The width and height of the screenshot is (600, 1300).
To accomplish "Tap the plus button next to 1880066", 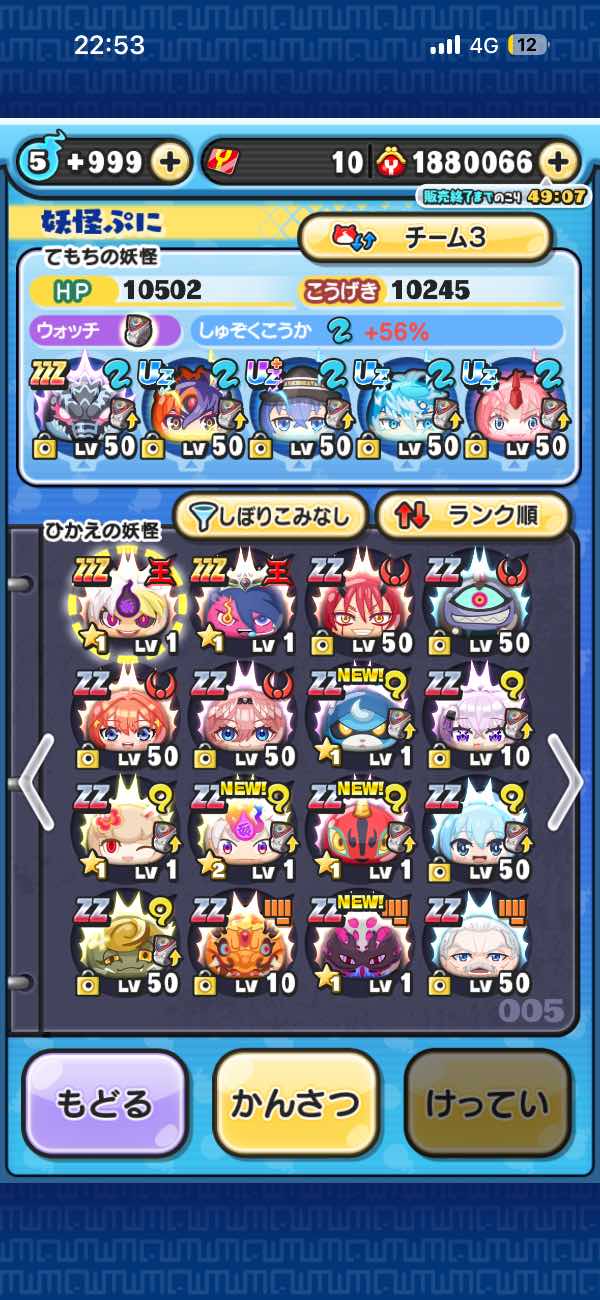I will coord(559,162).
